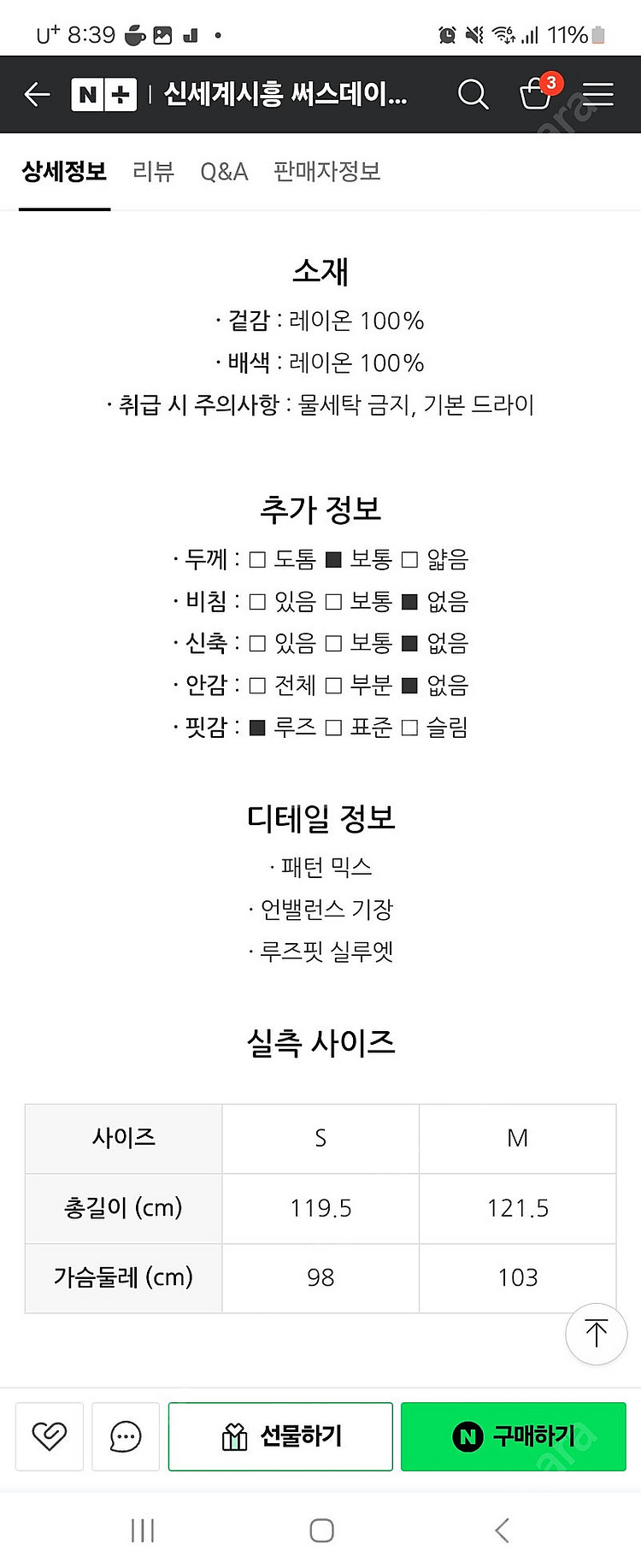Open the search magnifier icon
Screen dimensions: 641x1568
pyautogui.click(x=473, y=94)
